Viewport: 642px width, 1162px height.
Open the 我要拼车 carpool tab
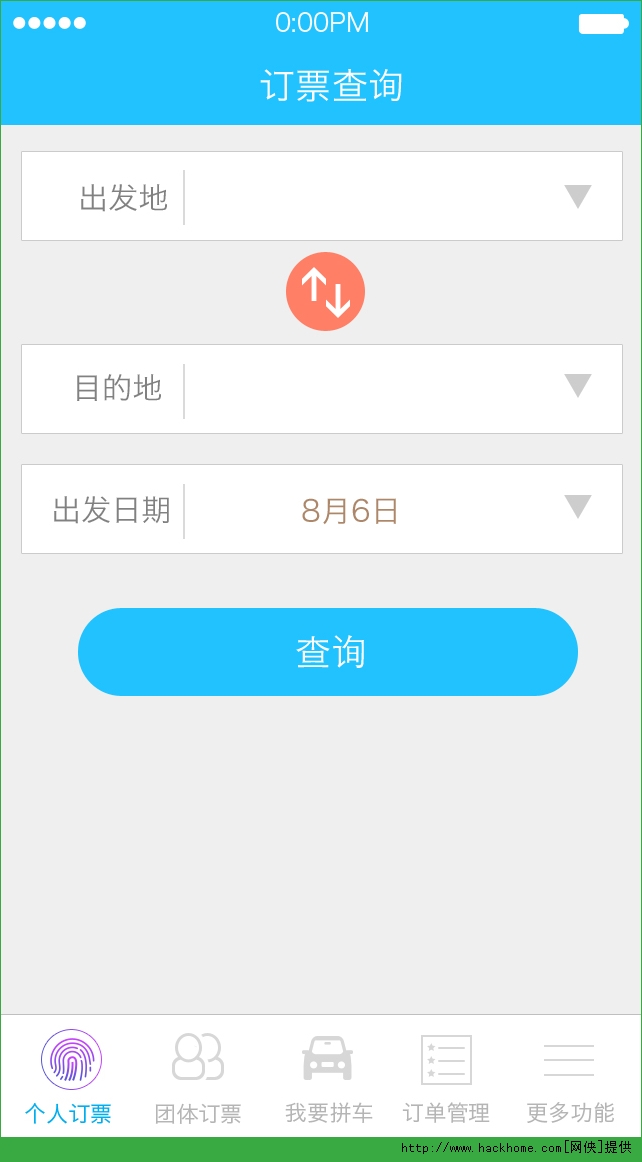pos(328,1077)
